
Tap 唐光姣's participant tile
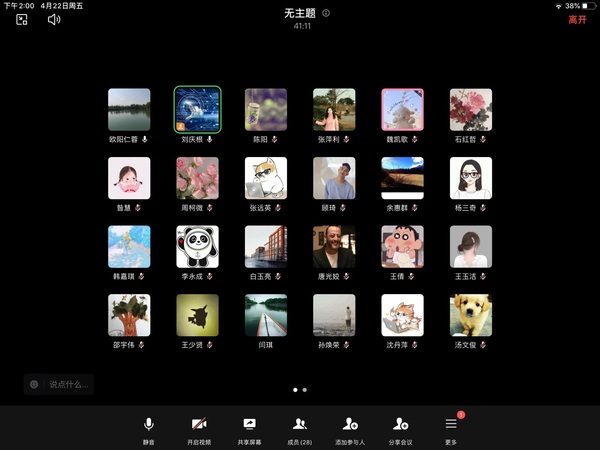tap(334, 246)
